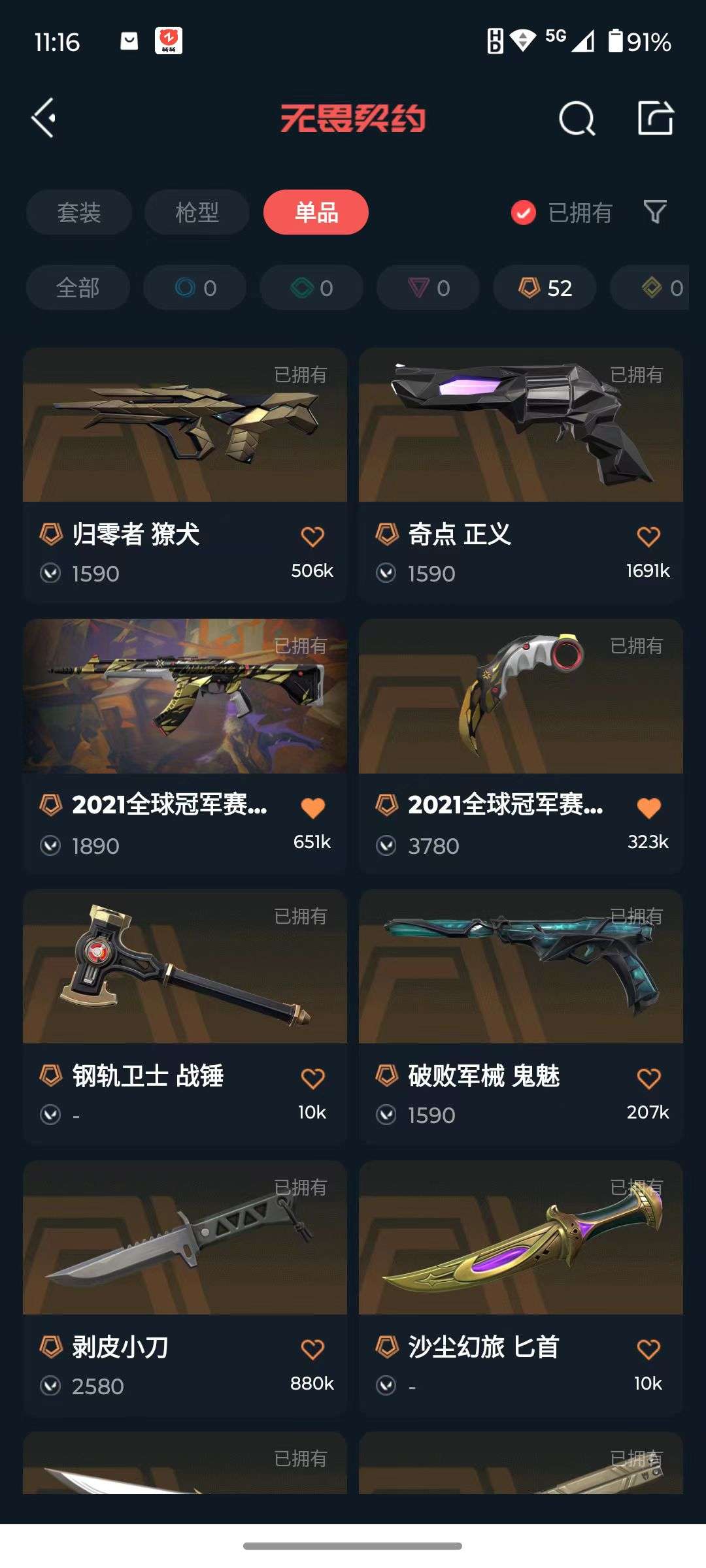Select the green rarity tier filter

coord(311,287)
